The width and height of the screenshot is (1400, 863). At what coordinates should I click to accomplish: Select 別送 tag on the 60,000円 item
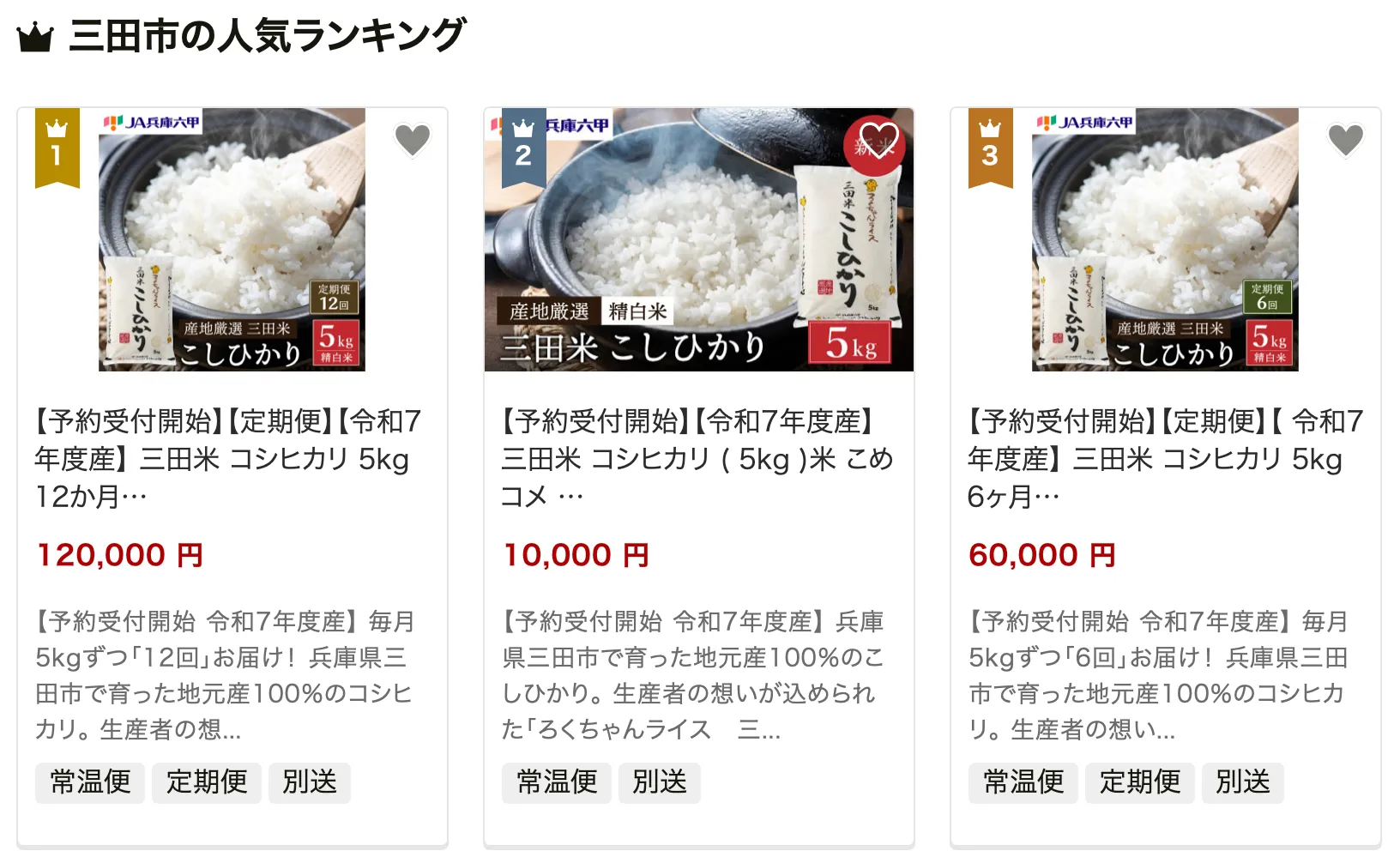click(x=1242, y=782)
